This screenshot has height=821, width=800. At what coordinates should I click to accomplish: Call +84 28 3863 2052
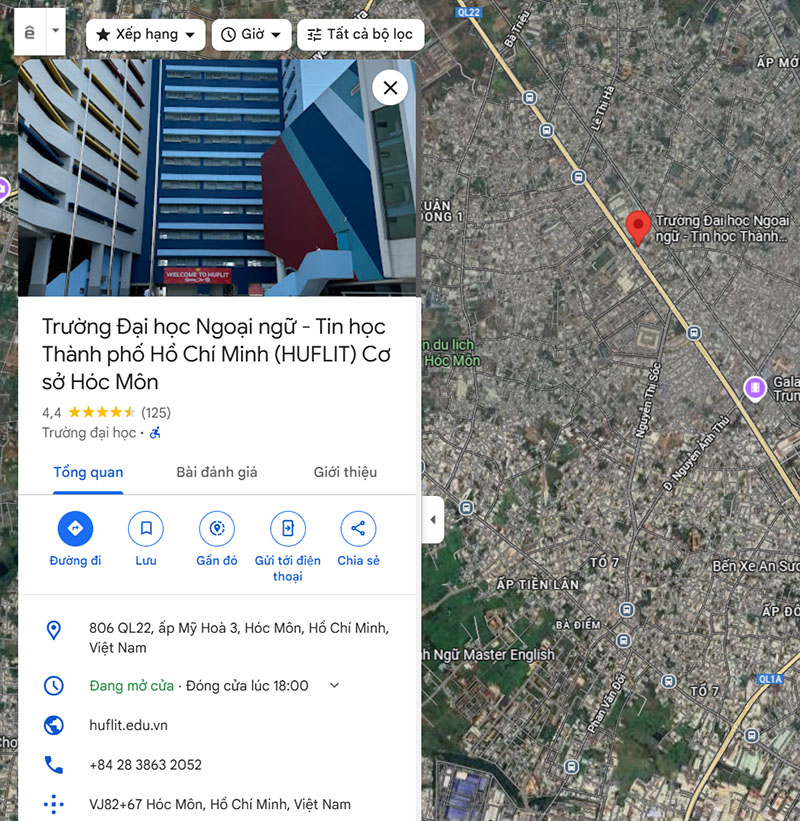pos(145,765)
